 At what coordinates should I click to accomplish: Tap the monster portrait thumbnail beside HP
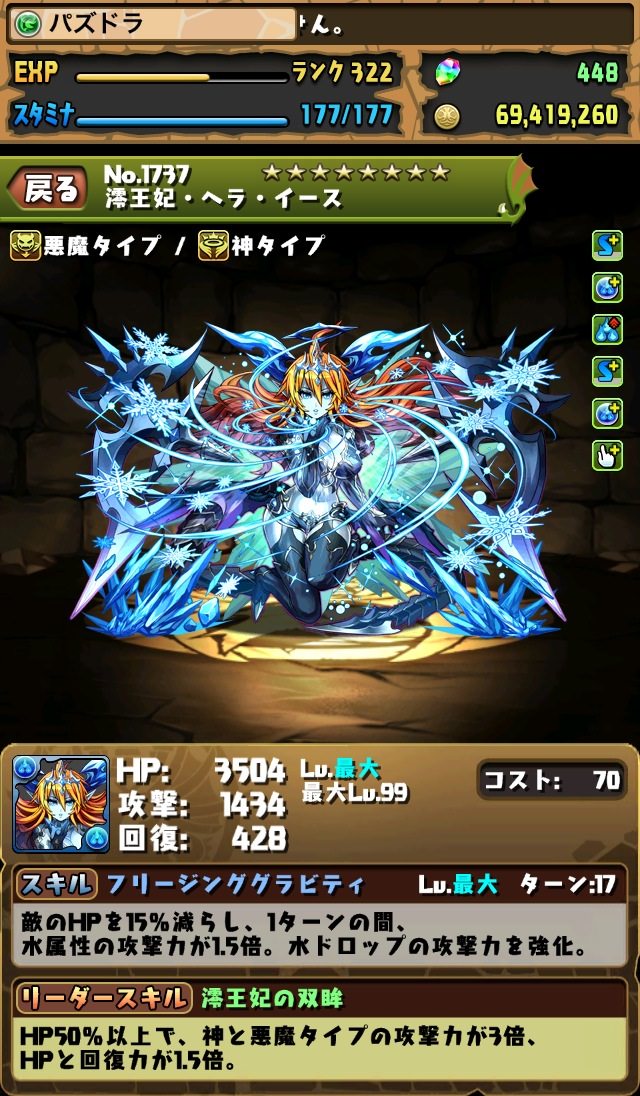[61, 804]
